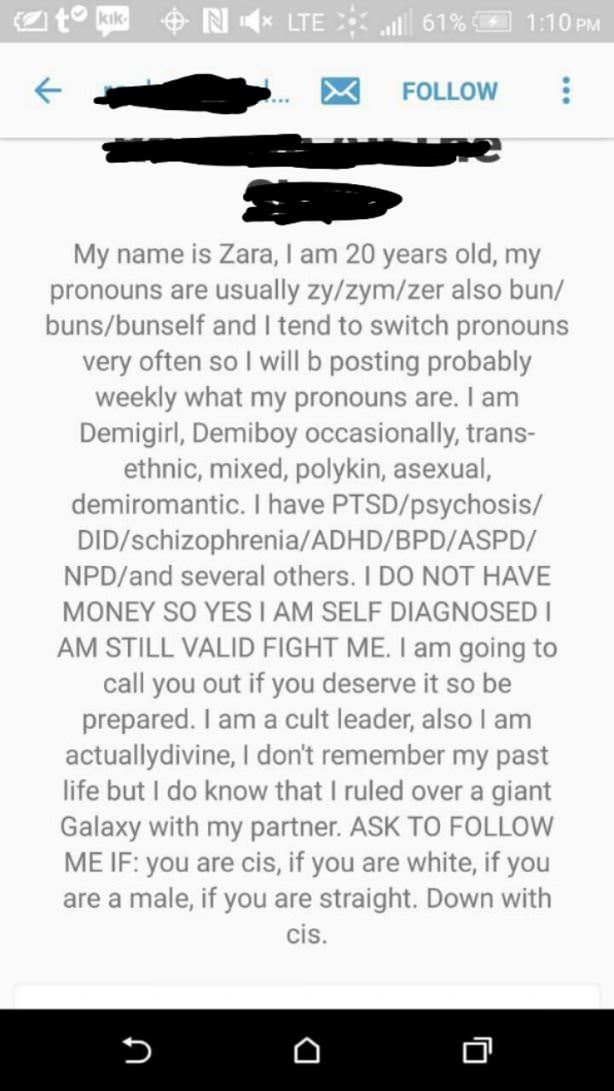The height and width of the screenshot is (1091, 614).
Task: Open the recent apps view
Action: 477,1049
